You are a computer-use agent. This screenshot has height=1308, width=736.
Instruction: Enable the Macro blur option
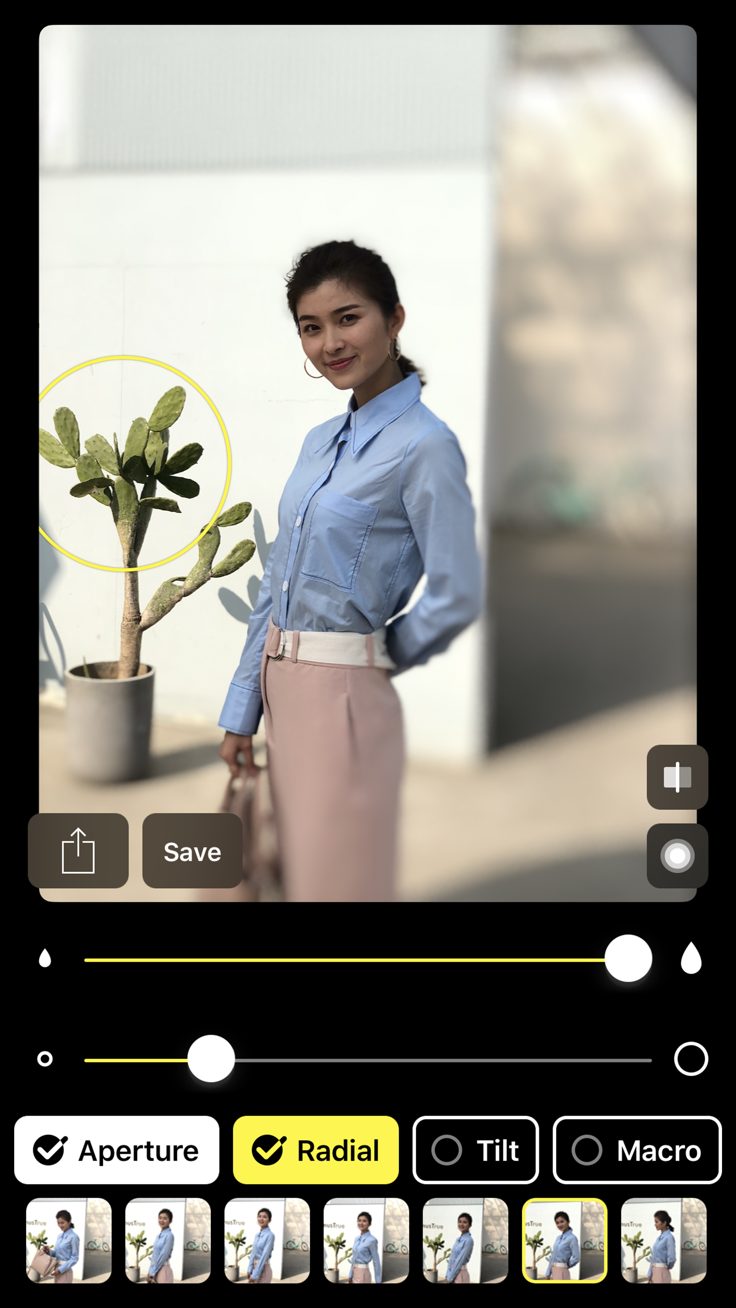(637, 1150)
